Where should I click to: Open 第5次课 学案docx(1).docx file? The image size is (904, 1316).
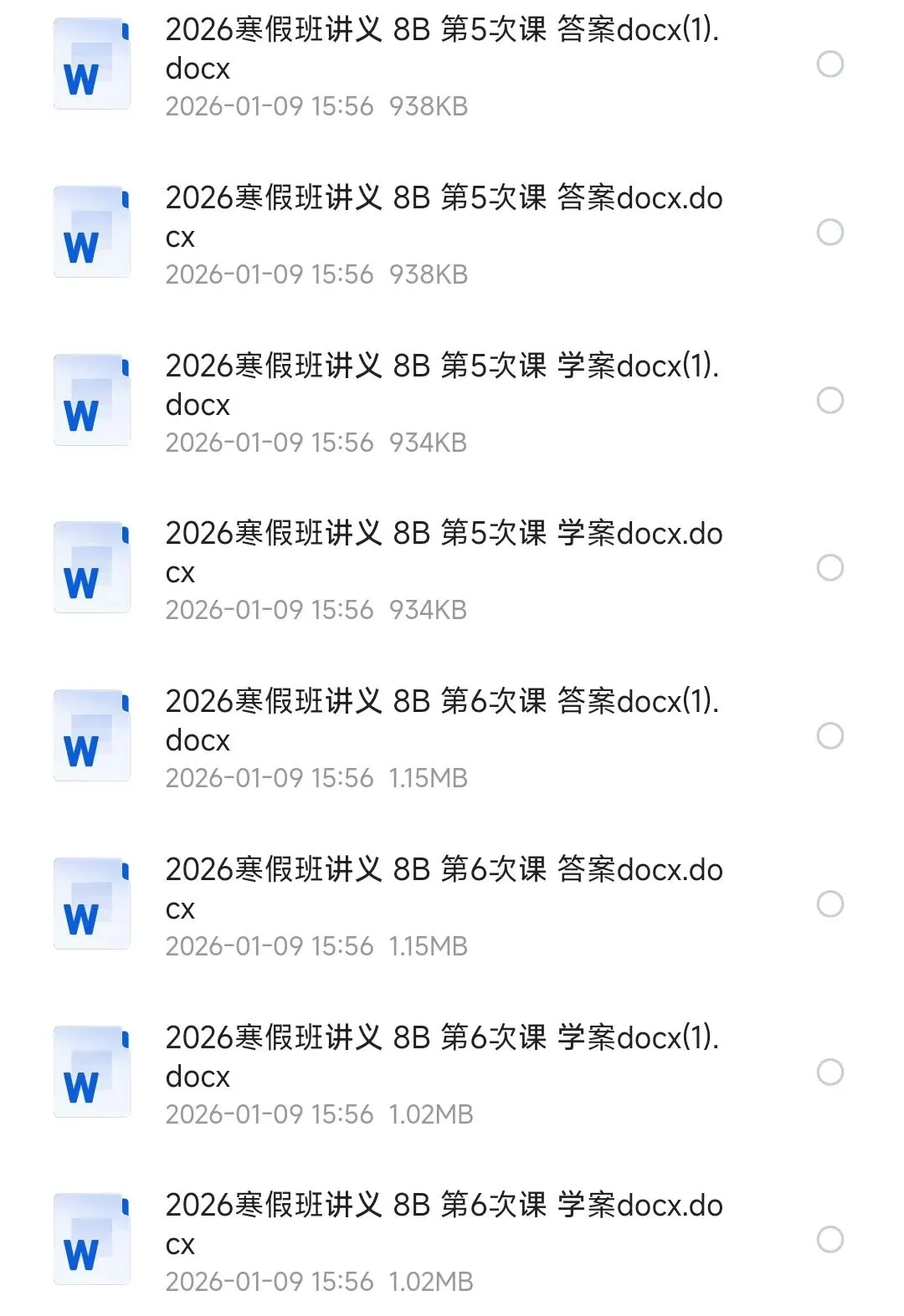click(x=442, y=385)
